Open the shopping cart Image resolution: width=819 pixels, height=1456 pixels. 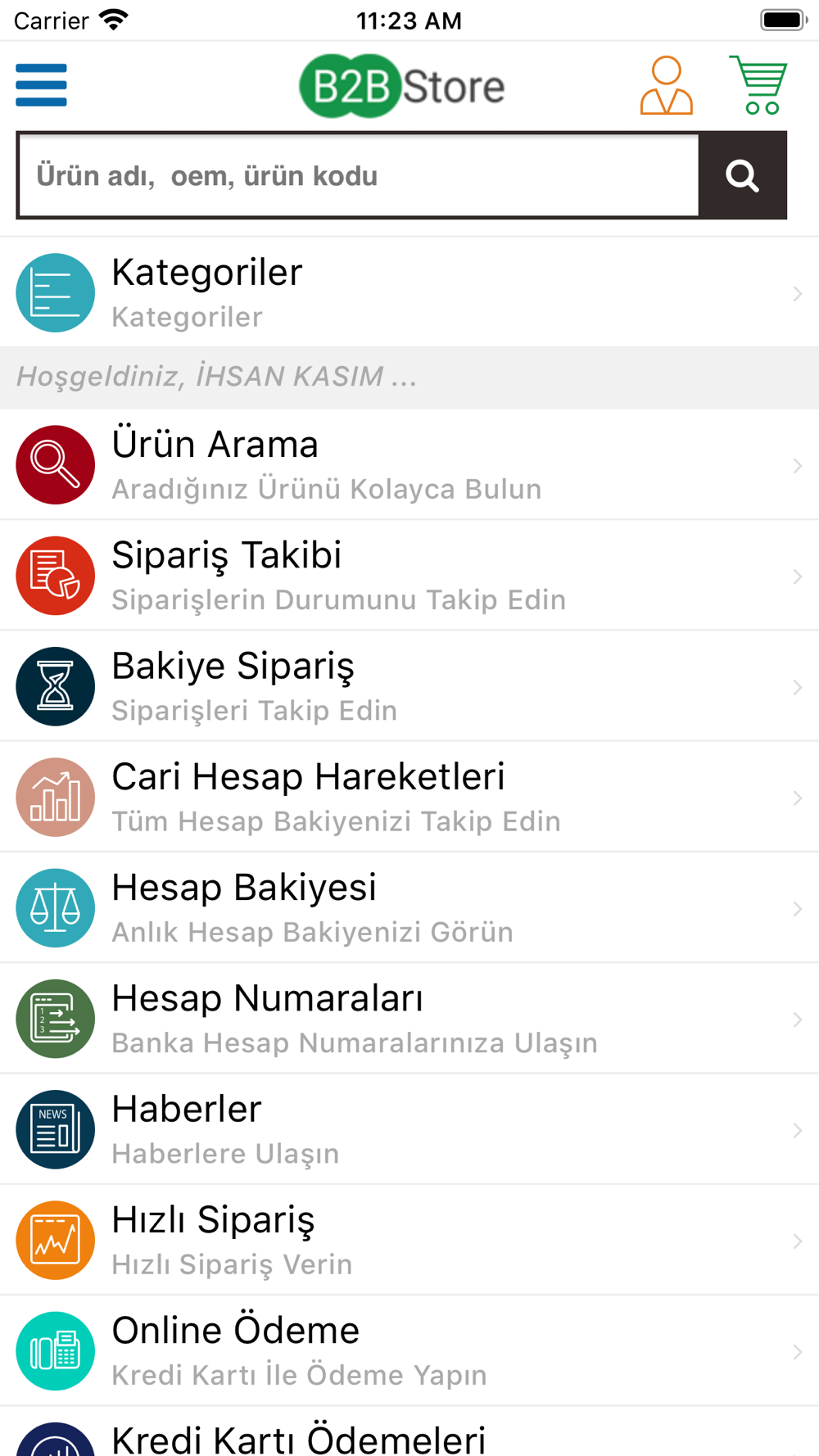[758, 85]
